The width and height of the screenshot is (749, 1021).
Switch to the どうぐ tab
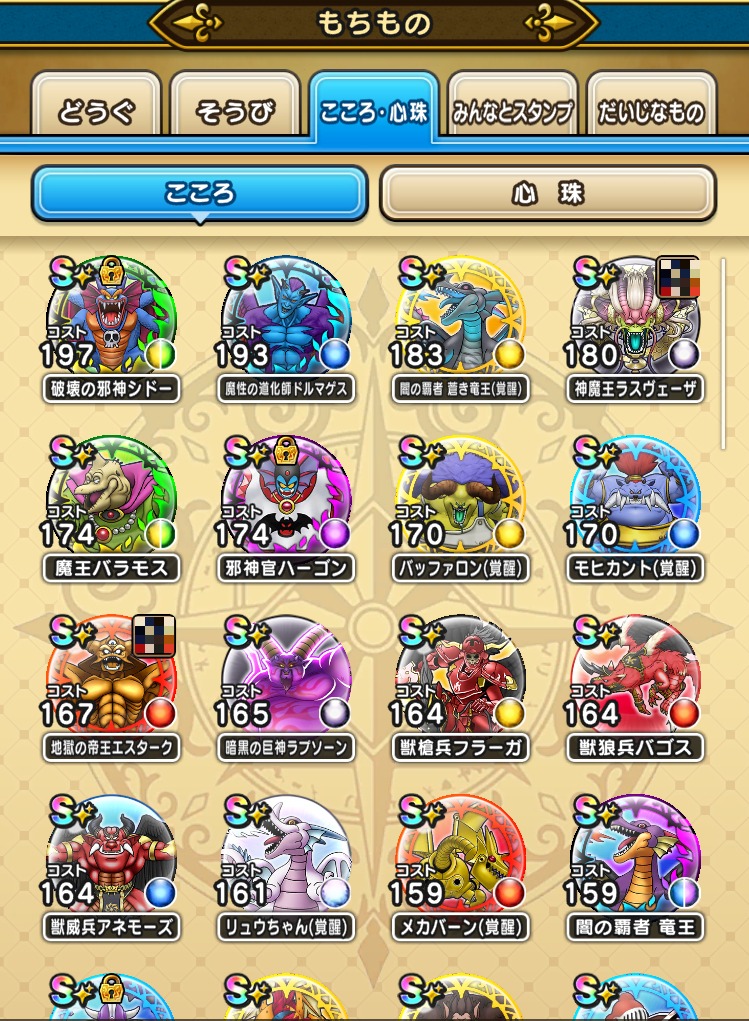[96, 112]
